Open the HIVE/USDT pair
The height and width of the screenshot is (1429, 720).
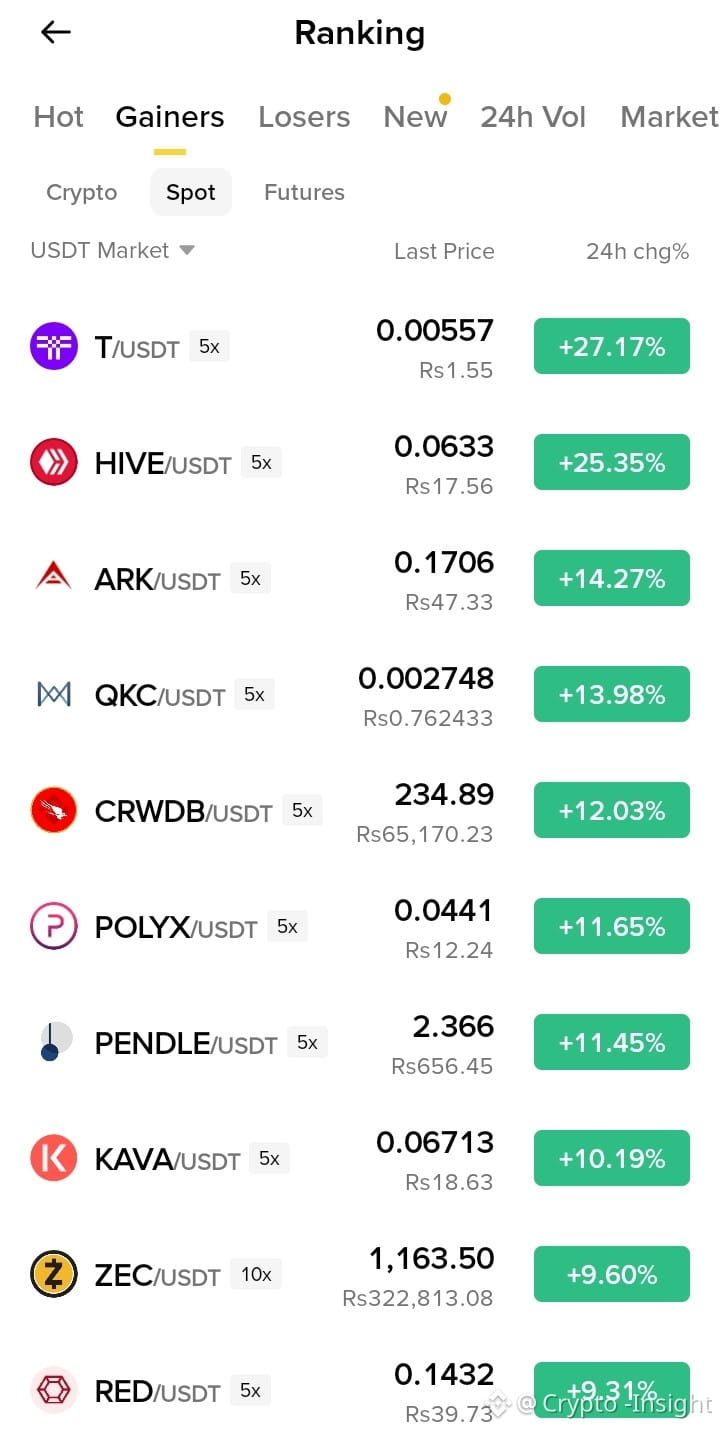click(x=360, y=463)
